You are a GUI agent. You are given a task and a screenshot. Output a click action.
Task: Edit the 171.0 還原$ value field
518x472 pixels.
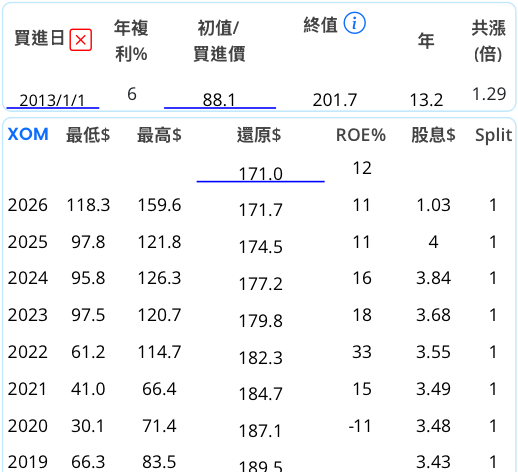pos(260,174)
